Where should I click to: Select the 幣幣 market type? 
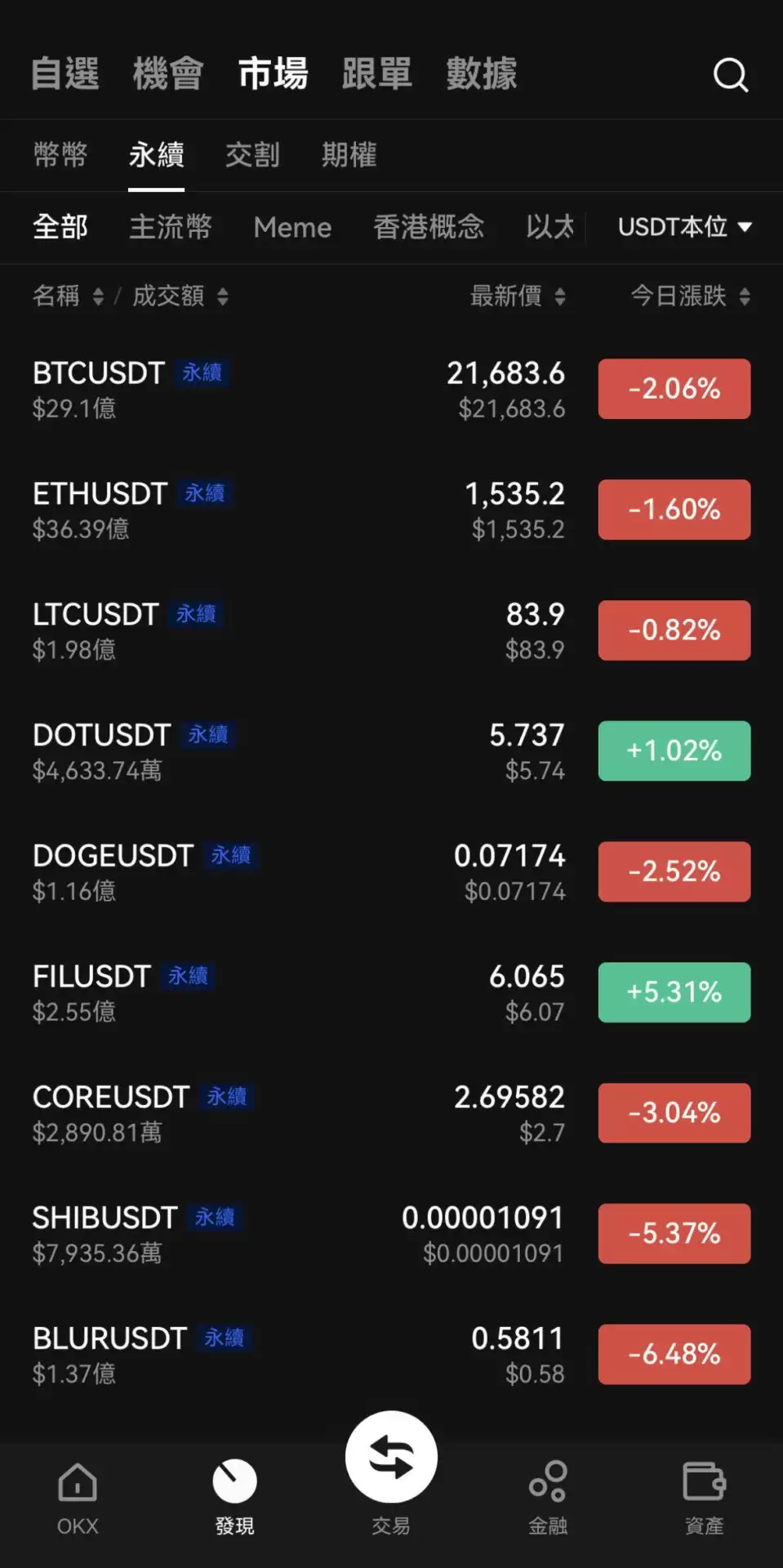[60, 154]
